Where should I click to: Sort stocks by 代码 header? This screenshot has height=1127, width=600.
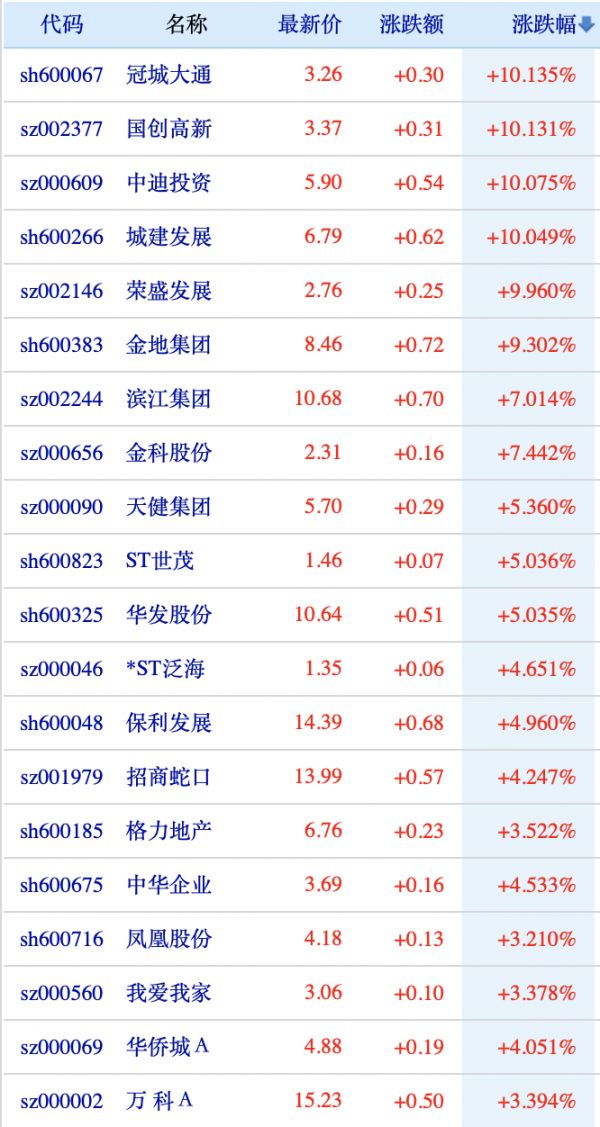coord(61,25)
